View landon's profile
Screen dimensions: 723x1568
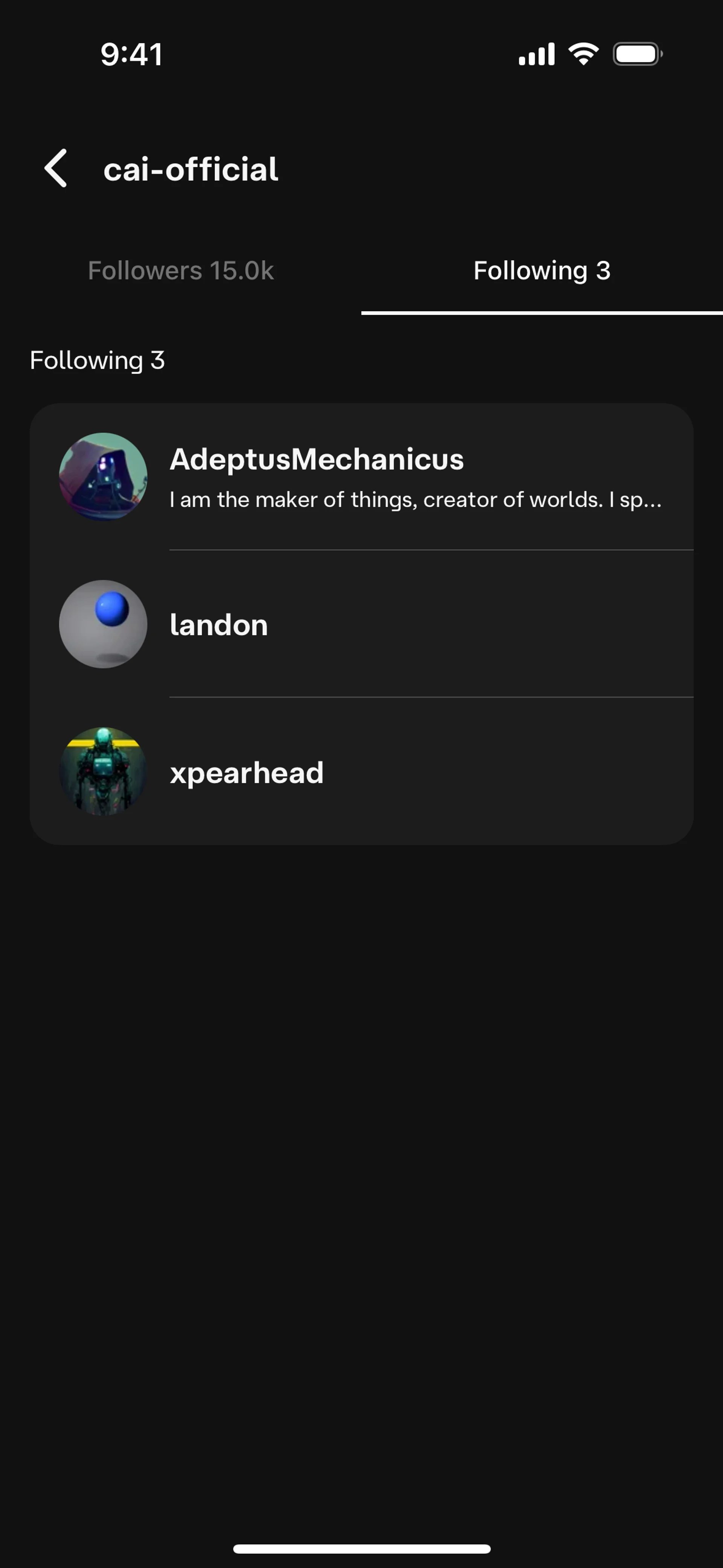(x=361, y=625)
